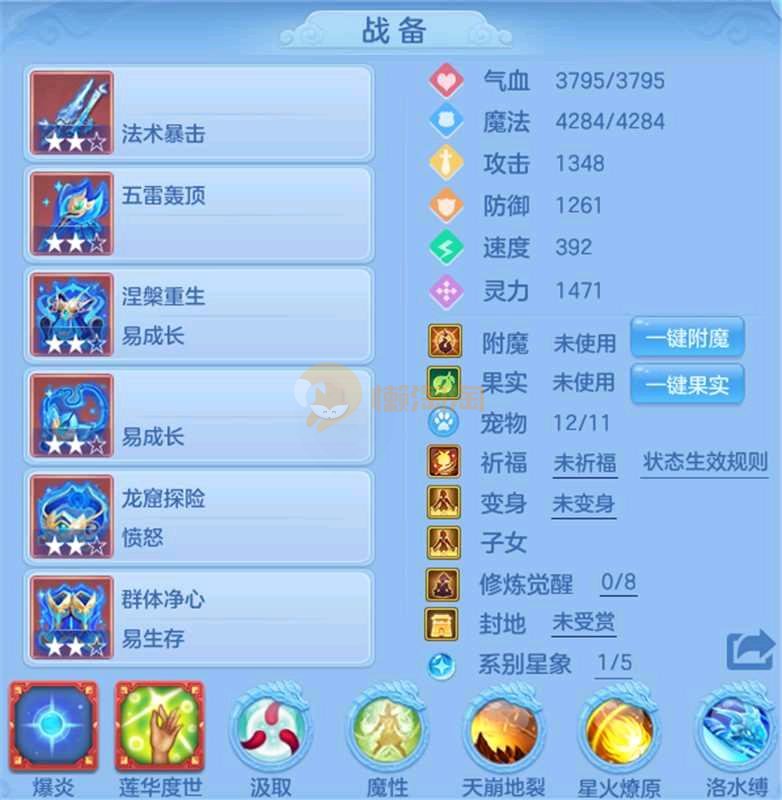Image resolution: width=782 pixels, height=800 pixels.
Task: Tap the 一键果实 button
Action: click(x=687, y=383)
